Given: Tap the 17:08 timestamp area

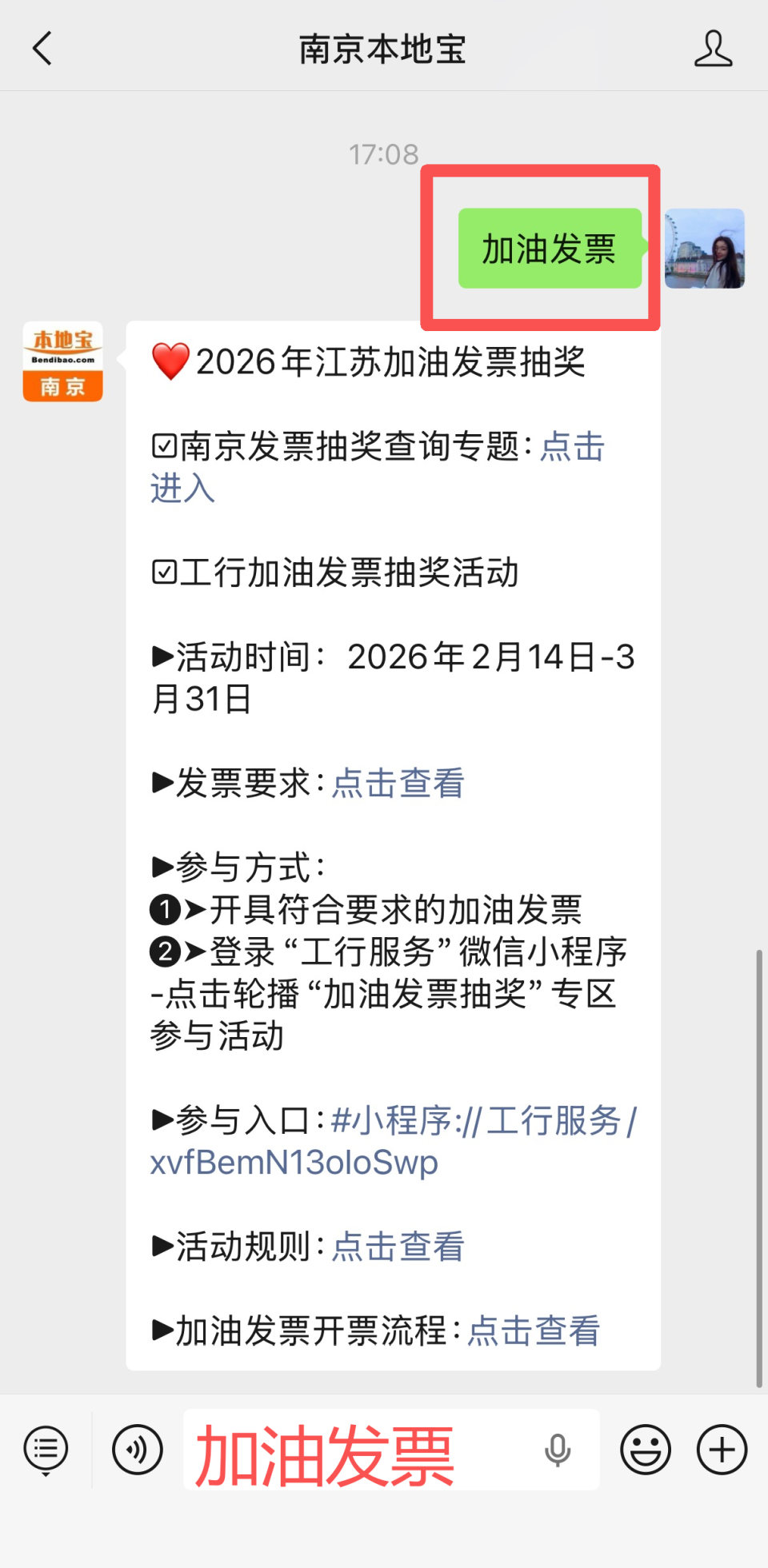Looking at the screenshot, I should tap(383, 154).
